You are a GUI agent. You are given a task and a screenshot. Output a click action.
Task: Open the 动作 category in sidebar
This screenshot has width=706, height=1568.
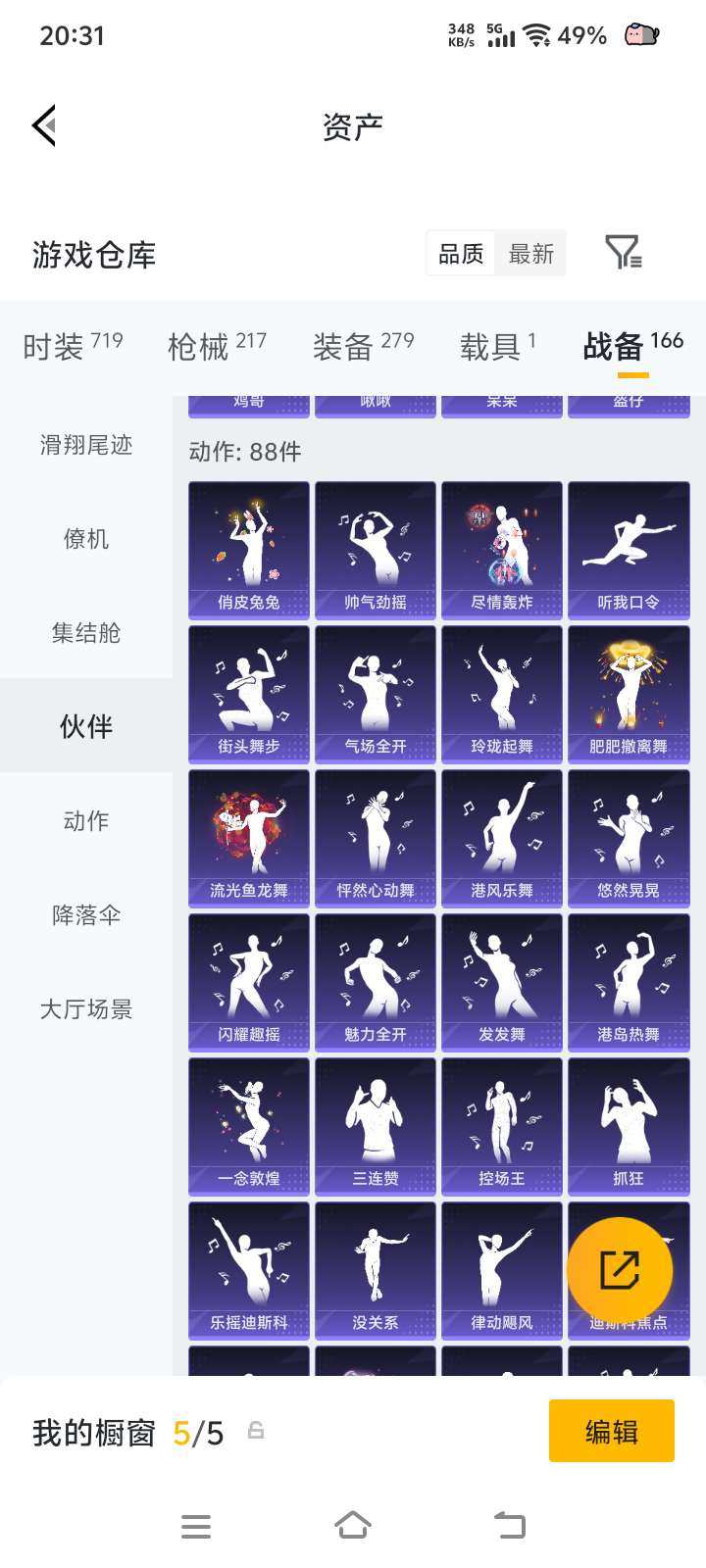click(x=85, y=821)
